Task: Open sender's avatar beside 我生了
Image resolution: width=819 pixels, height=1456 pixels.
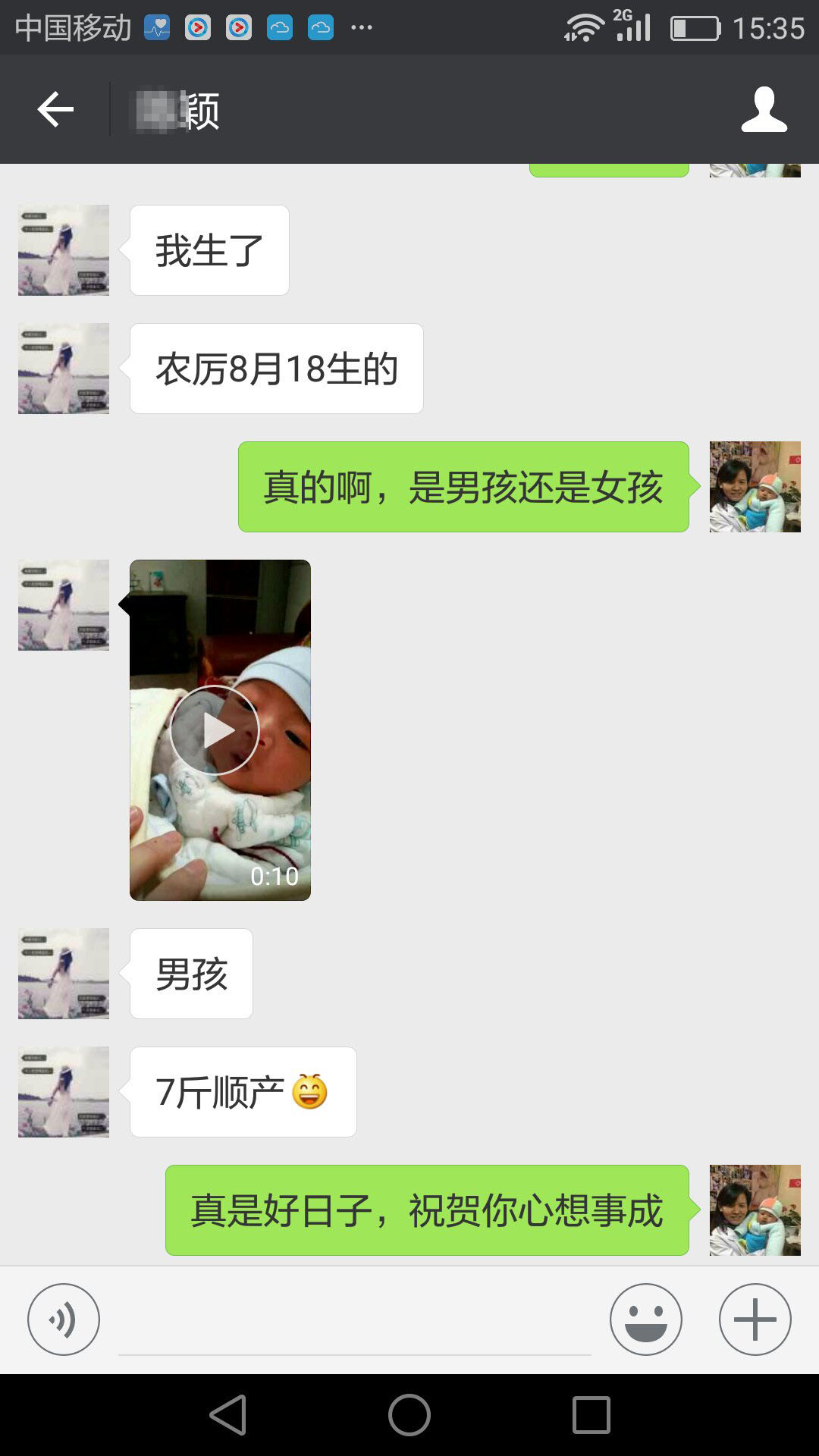Action: tap(64, 250)
